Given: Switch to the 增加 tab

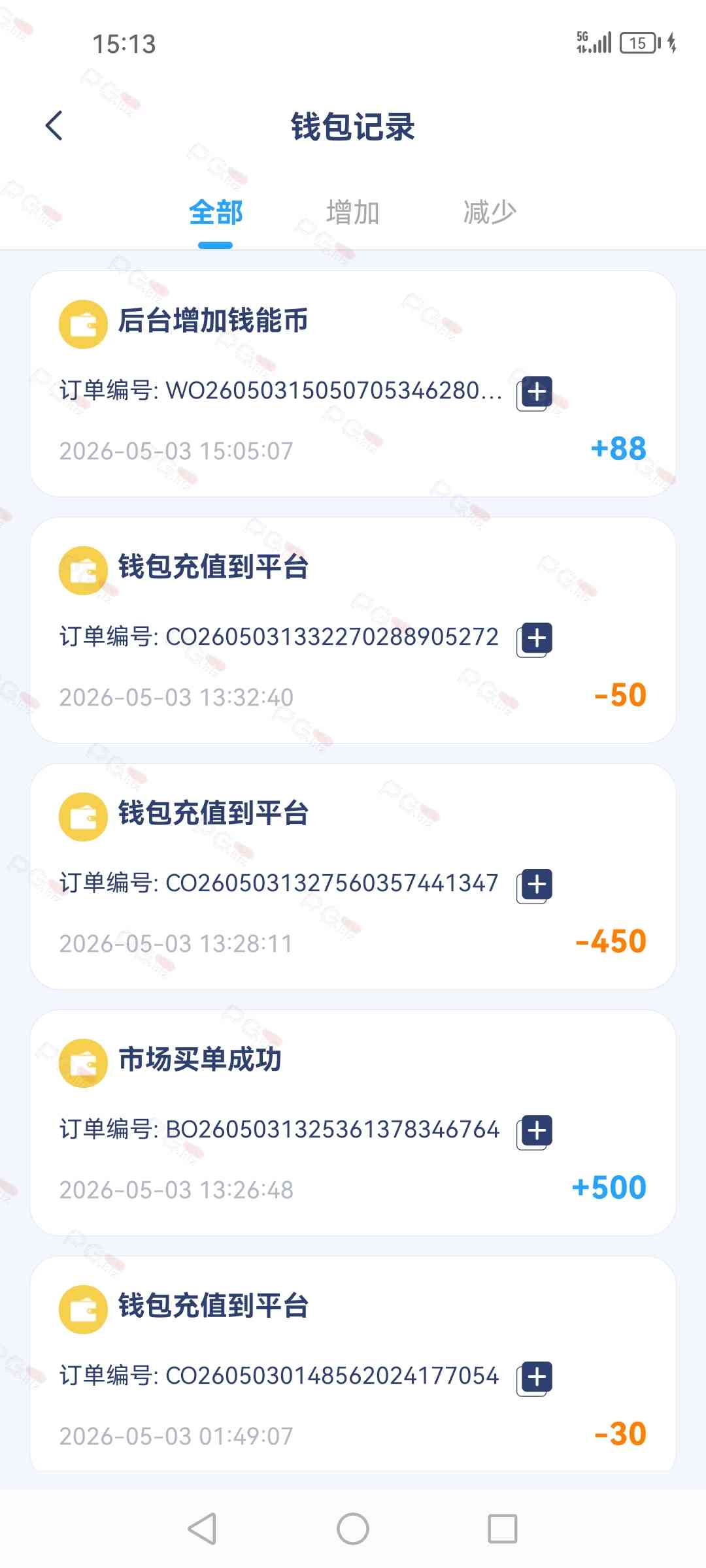Looking at the screenshot, I should point(353,213).
